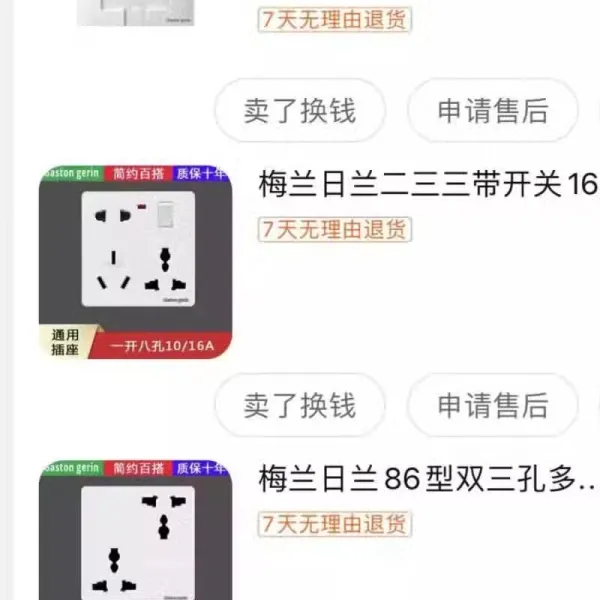Open the 一开八孔10/16A socket product image
The width and height of the screenshot is (600, 600).
(x=136, y=263)
